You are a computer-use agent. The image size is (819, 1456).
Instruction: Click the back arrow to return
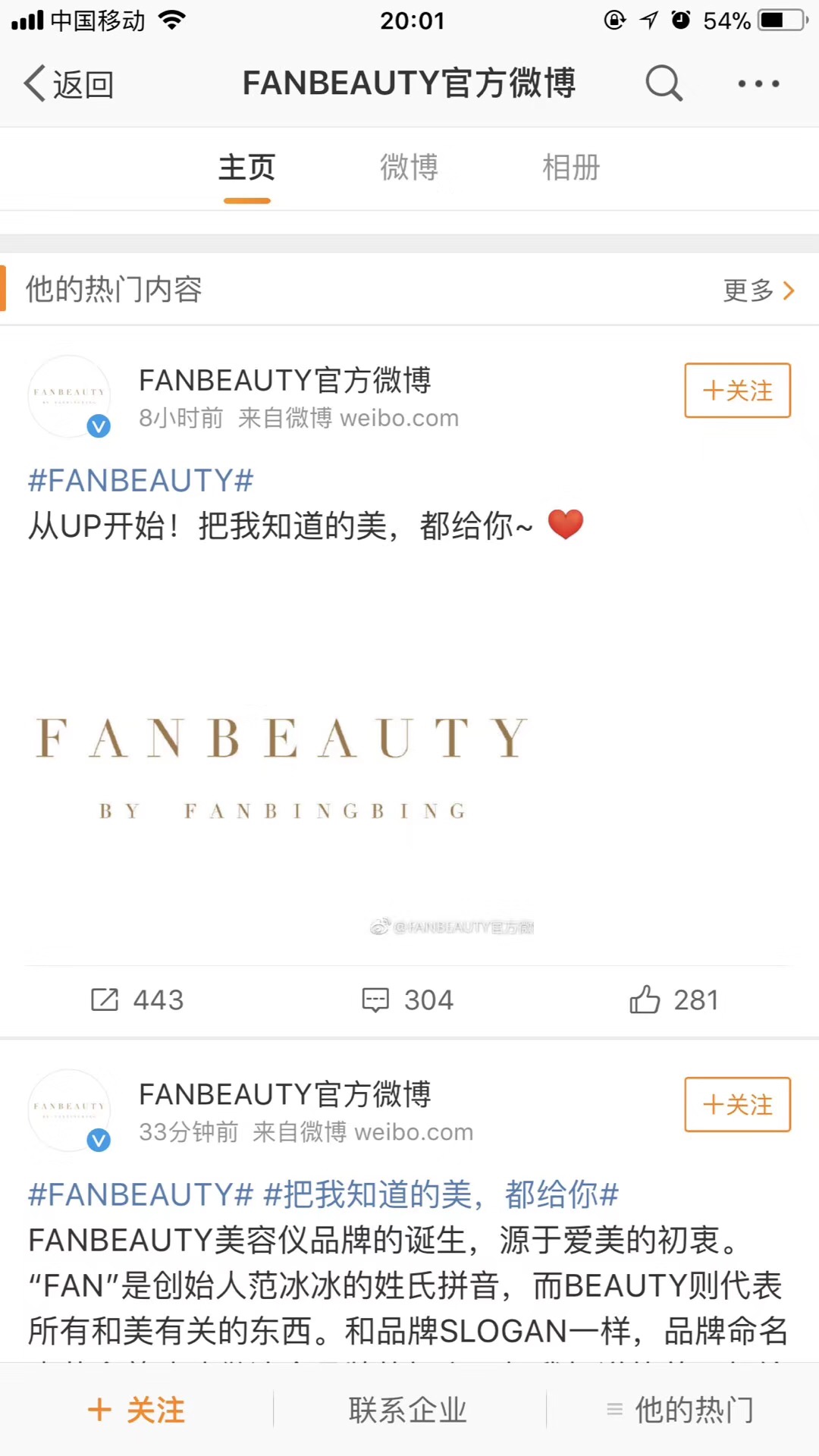(x=35, y=83)
